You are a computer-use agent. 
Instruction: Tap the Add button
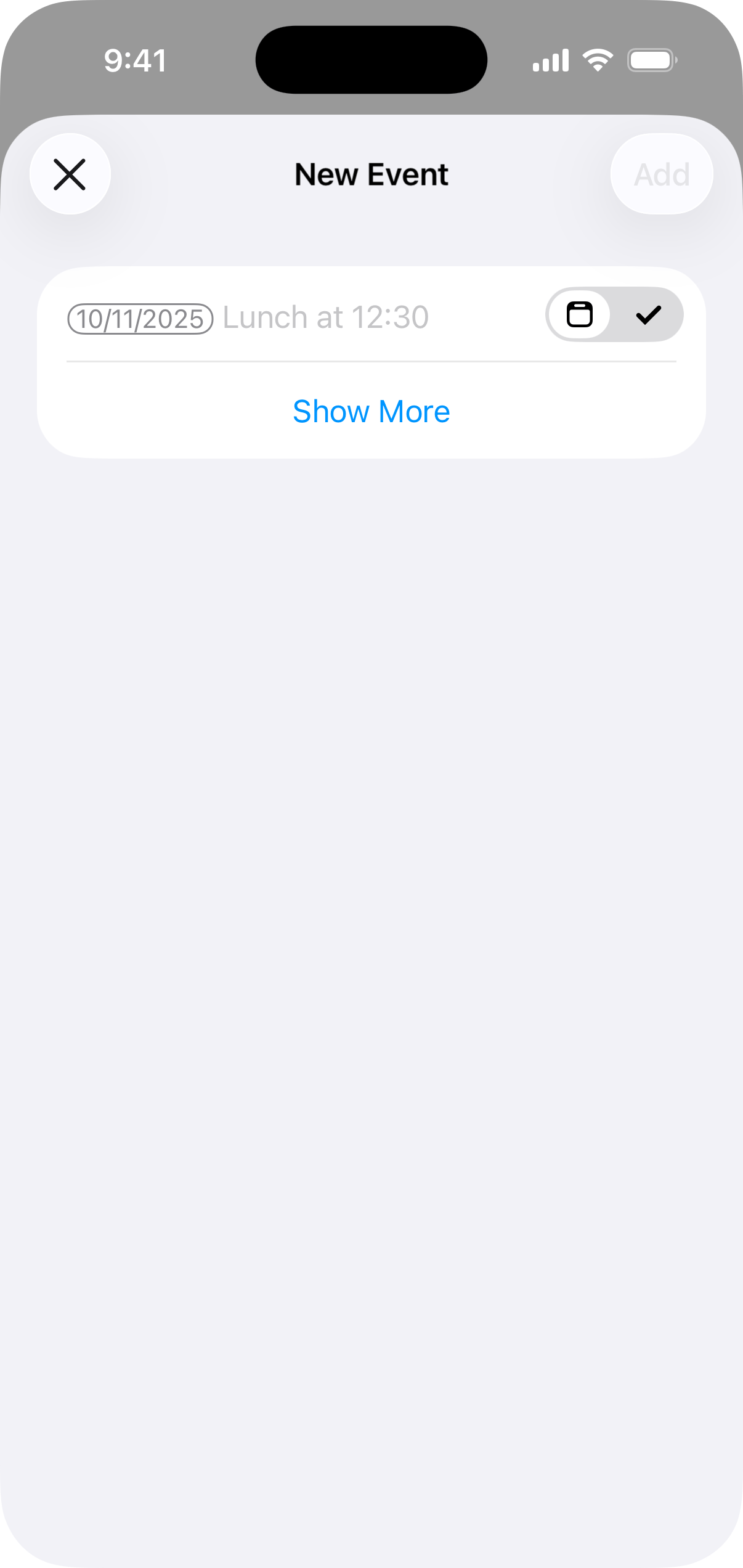662,174
